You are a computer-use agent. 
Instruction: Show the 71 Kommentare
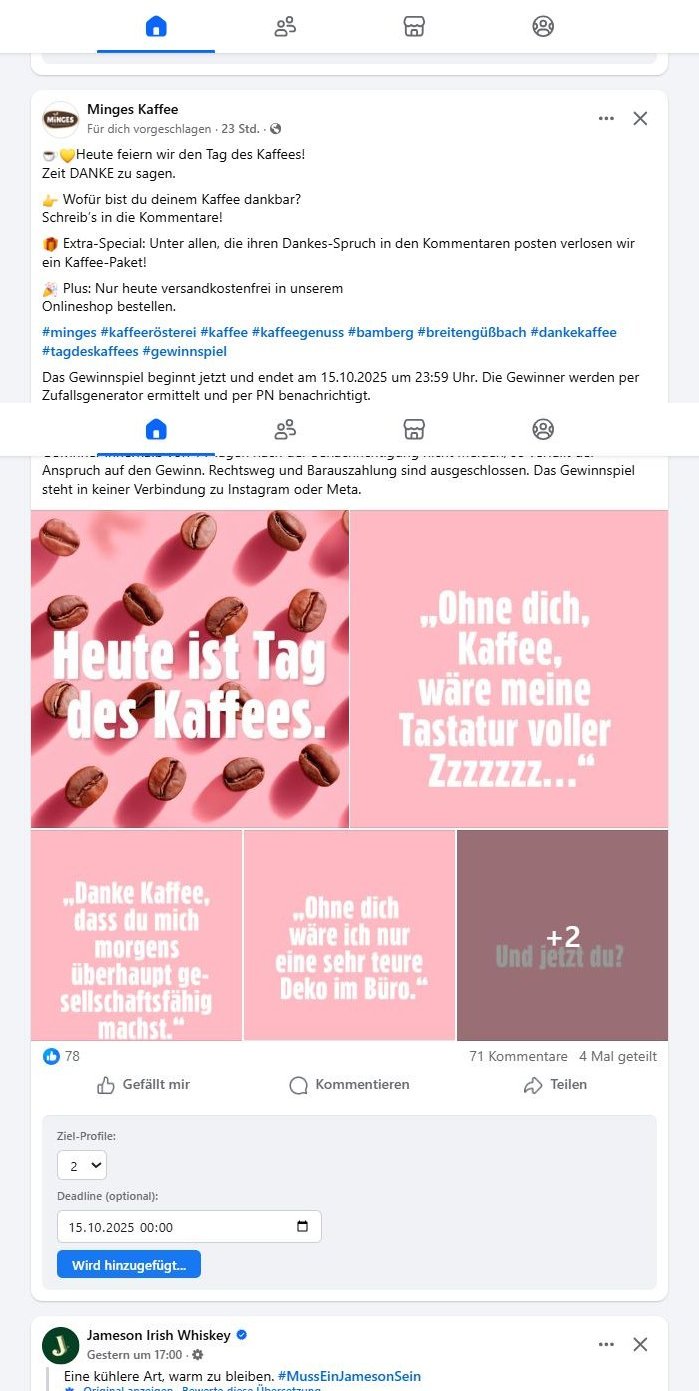pyautogui.click(x=518, y=1056)
